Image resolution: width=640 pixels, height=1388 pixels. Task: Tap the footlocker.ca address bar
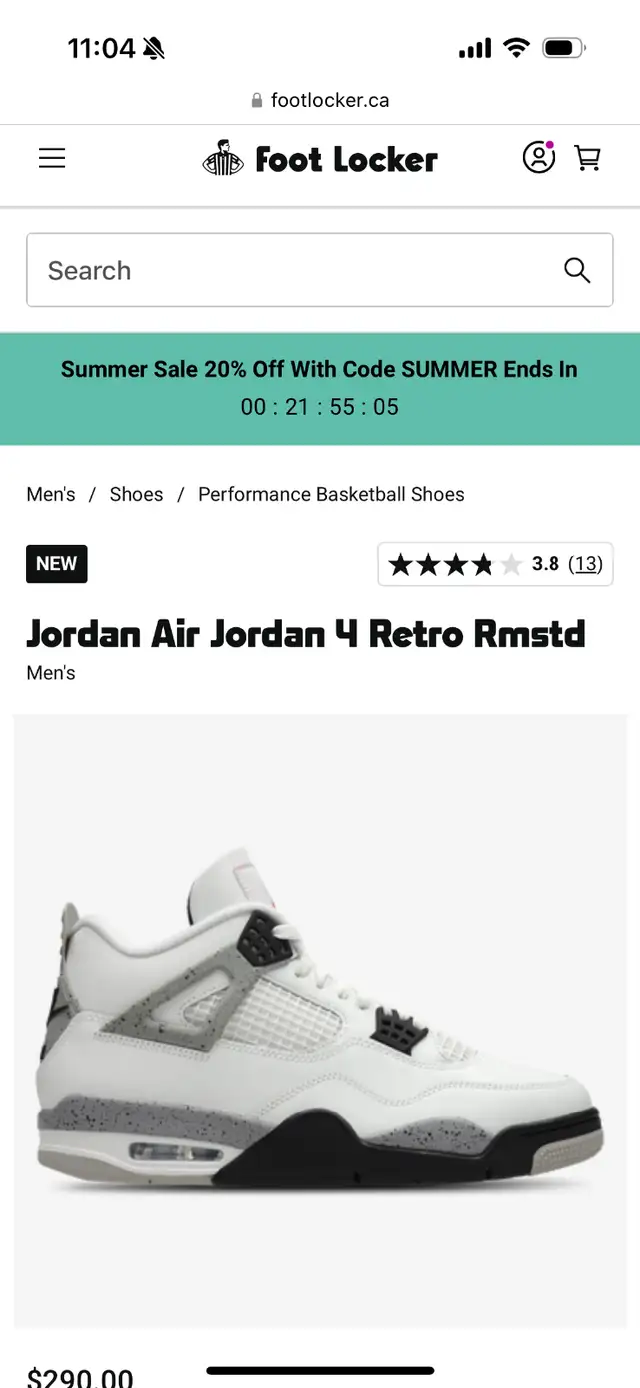point(320,100)
